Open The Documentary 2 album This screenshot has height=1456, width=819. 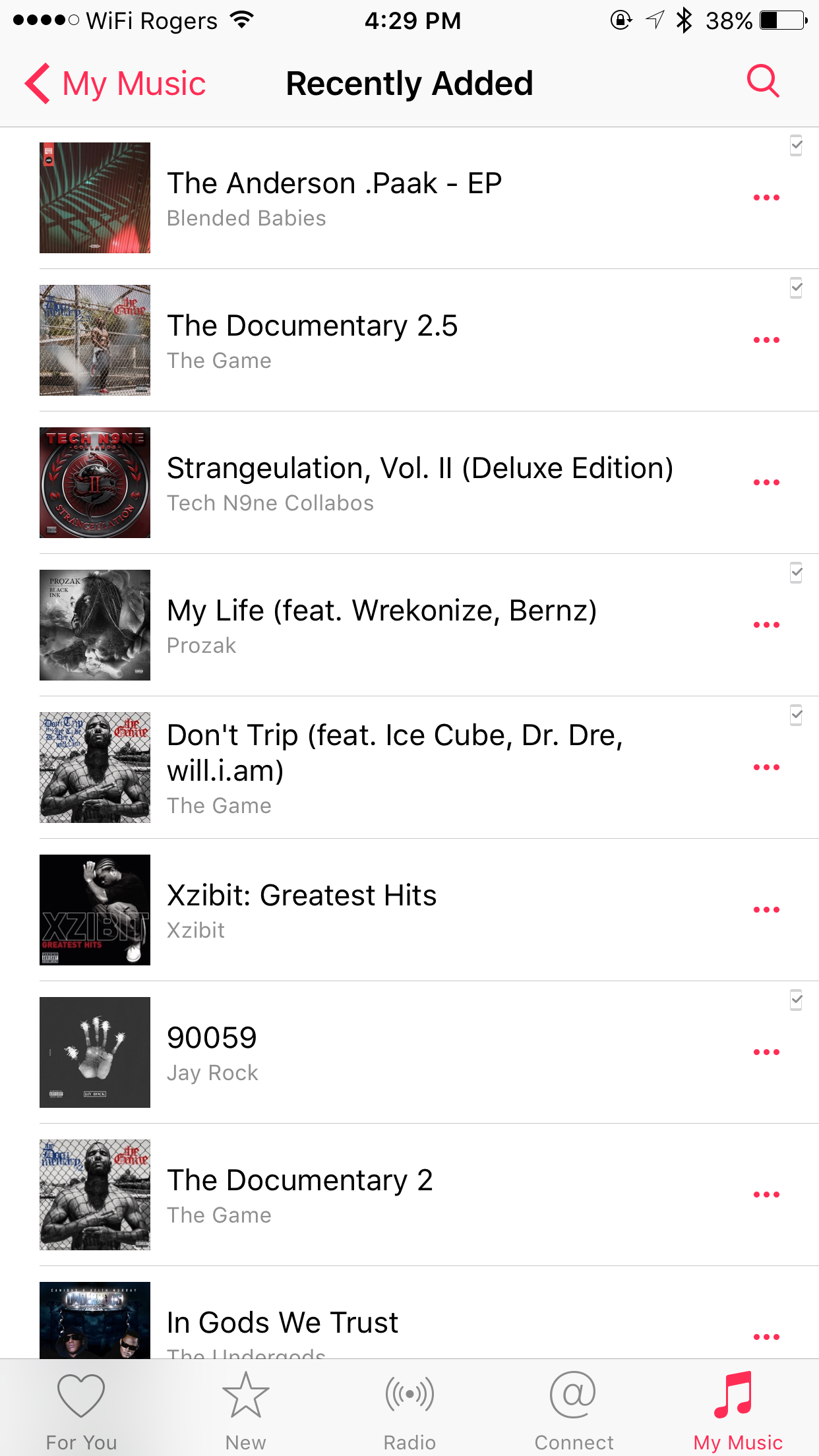click(x=299, y=1194)
